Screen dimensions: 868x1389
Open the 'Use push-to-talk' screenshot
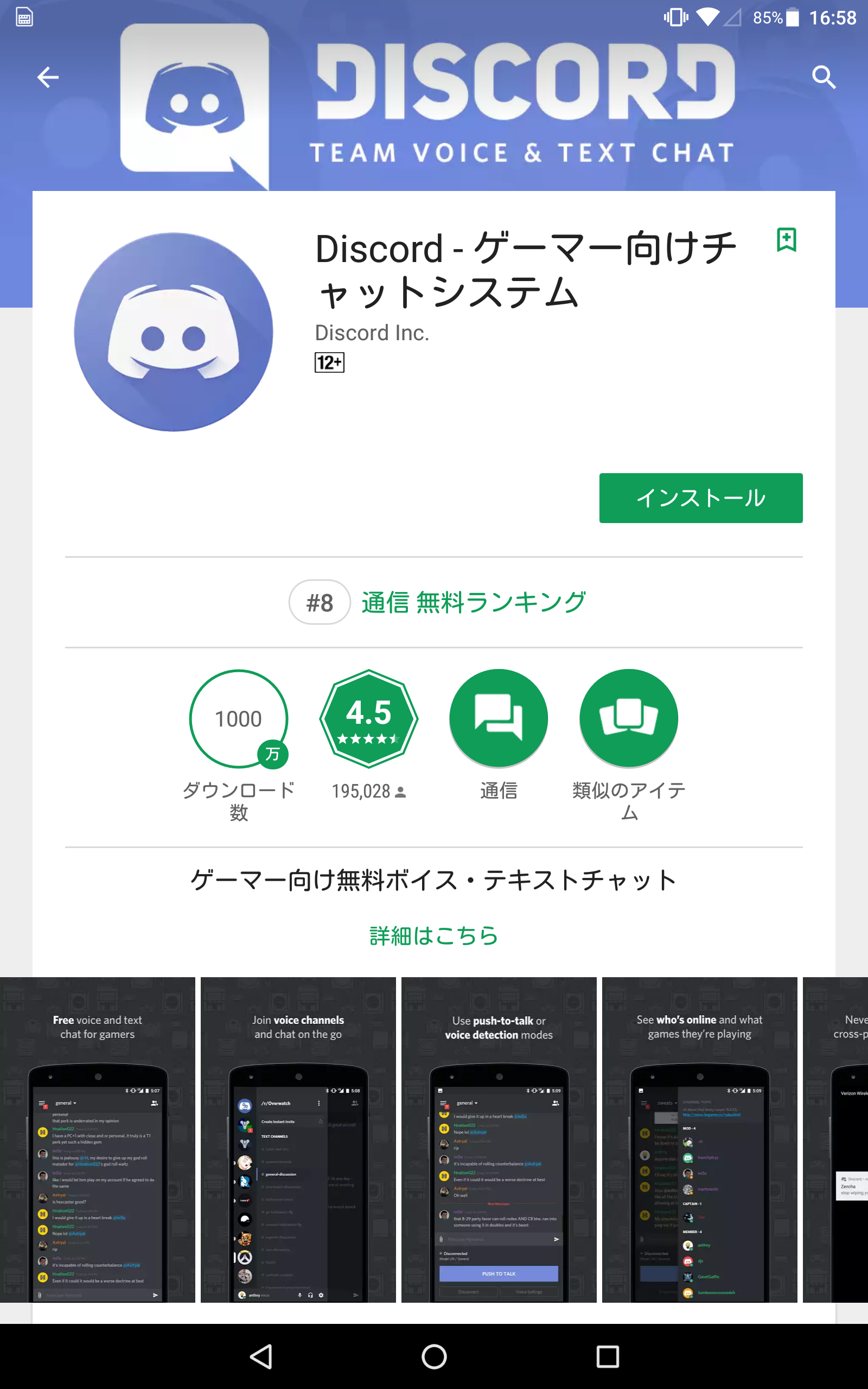point(499,1139)
